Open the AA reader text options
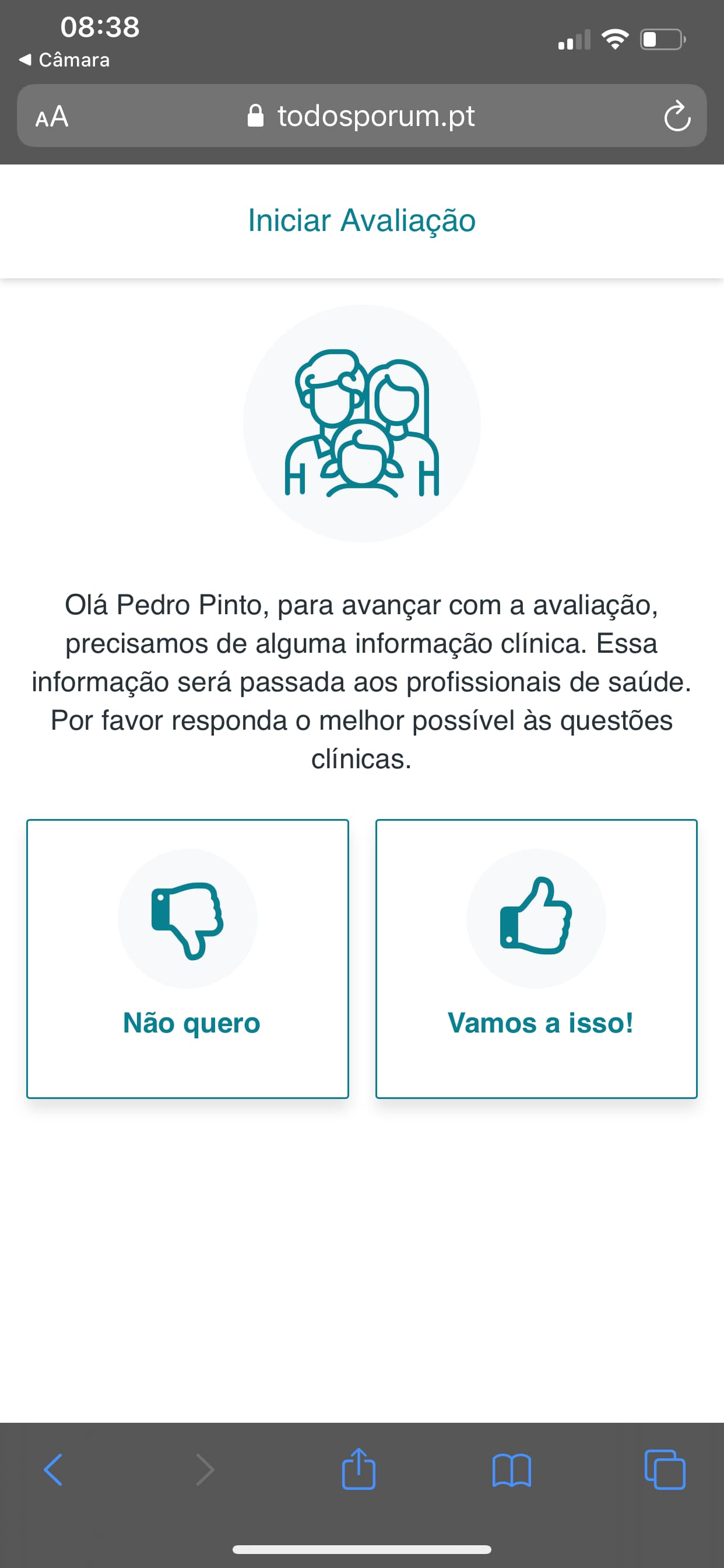This screenshot has height=1568, width=724. (52, 116)
